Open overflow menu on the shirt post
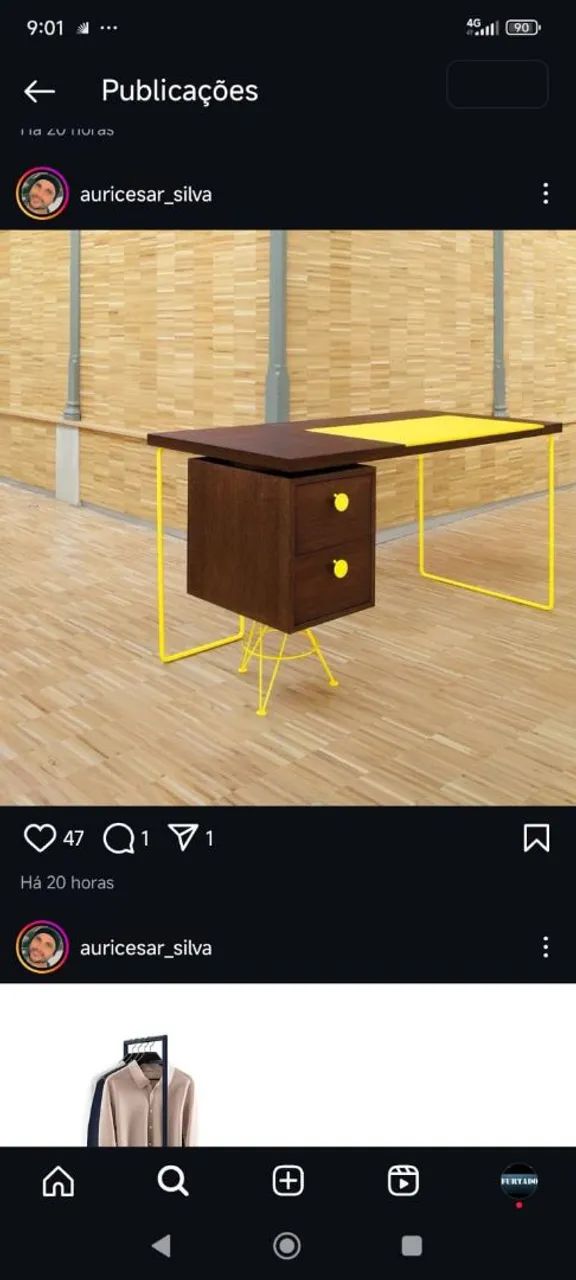The height and width of the screenshot is (1280, 576). click(x=545, y=947)
